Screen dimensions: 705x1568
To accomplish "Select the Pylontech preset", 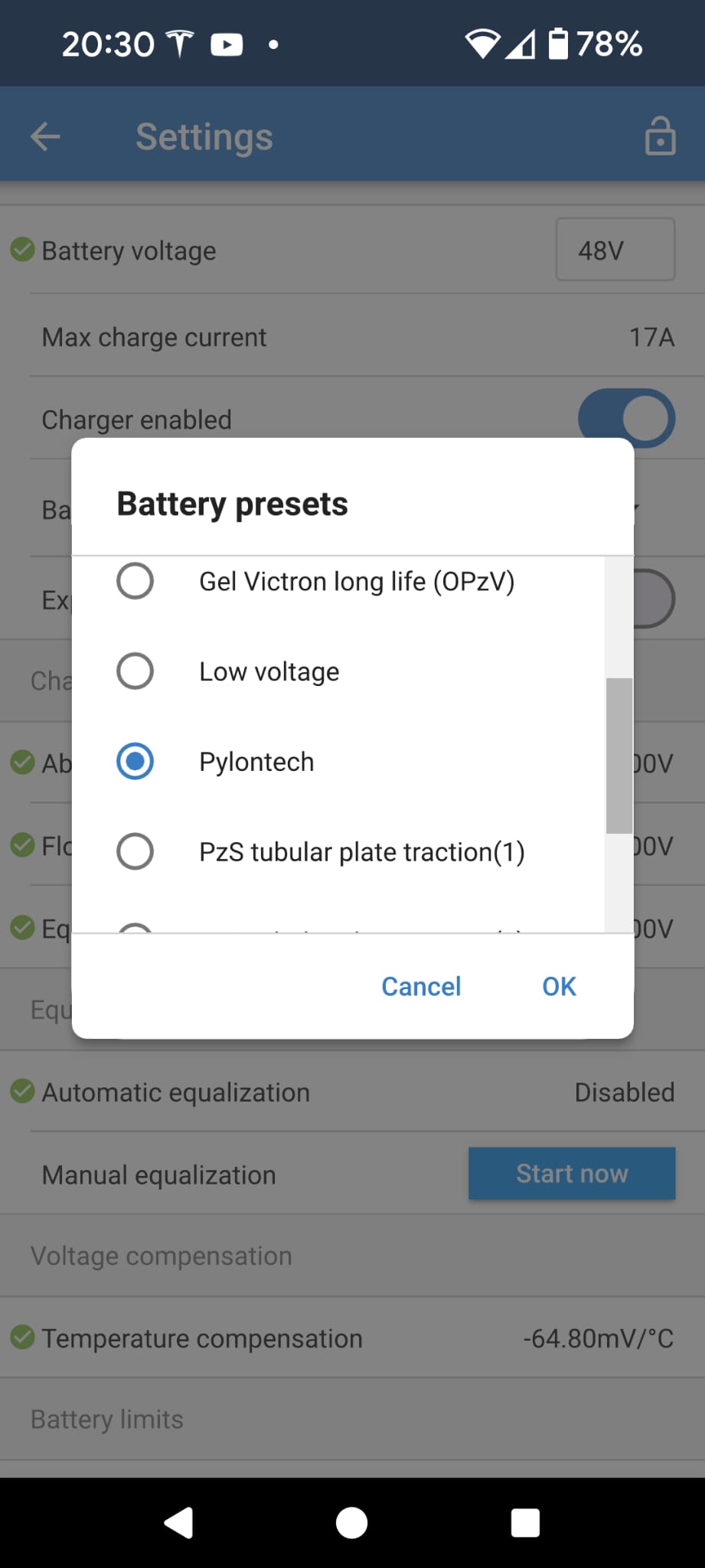I will coord(135,762).
